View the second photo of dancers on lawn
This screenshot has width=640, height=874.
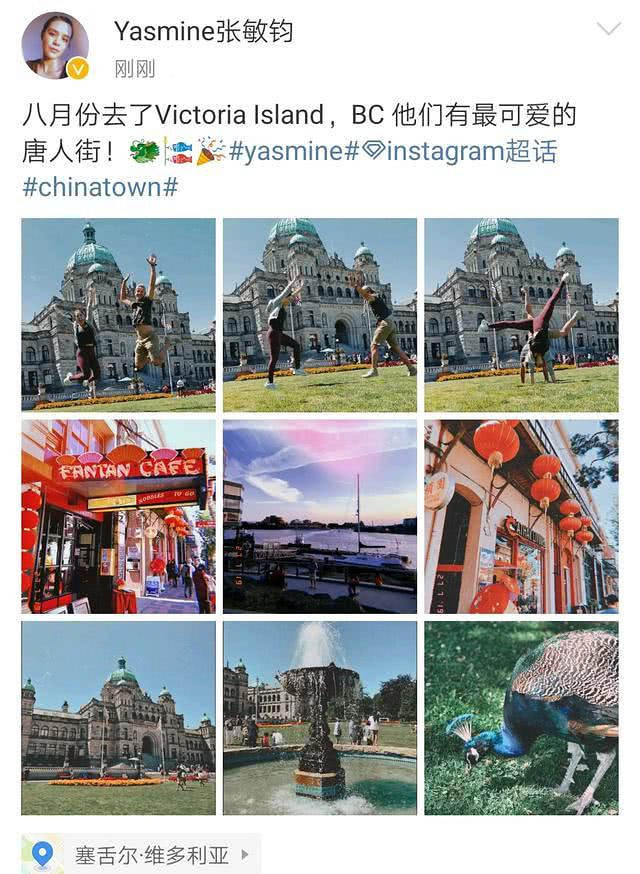click(x=319, y=315)
